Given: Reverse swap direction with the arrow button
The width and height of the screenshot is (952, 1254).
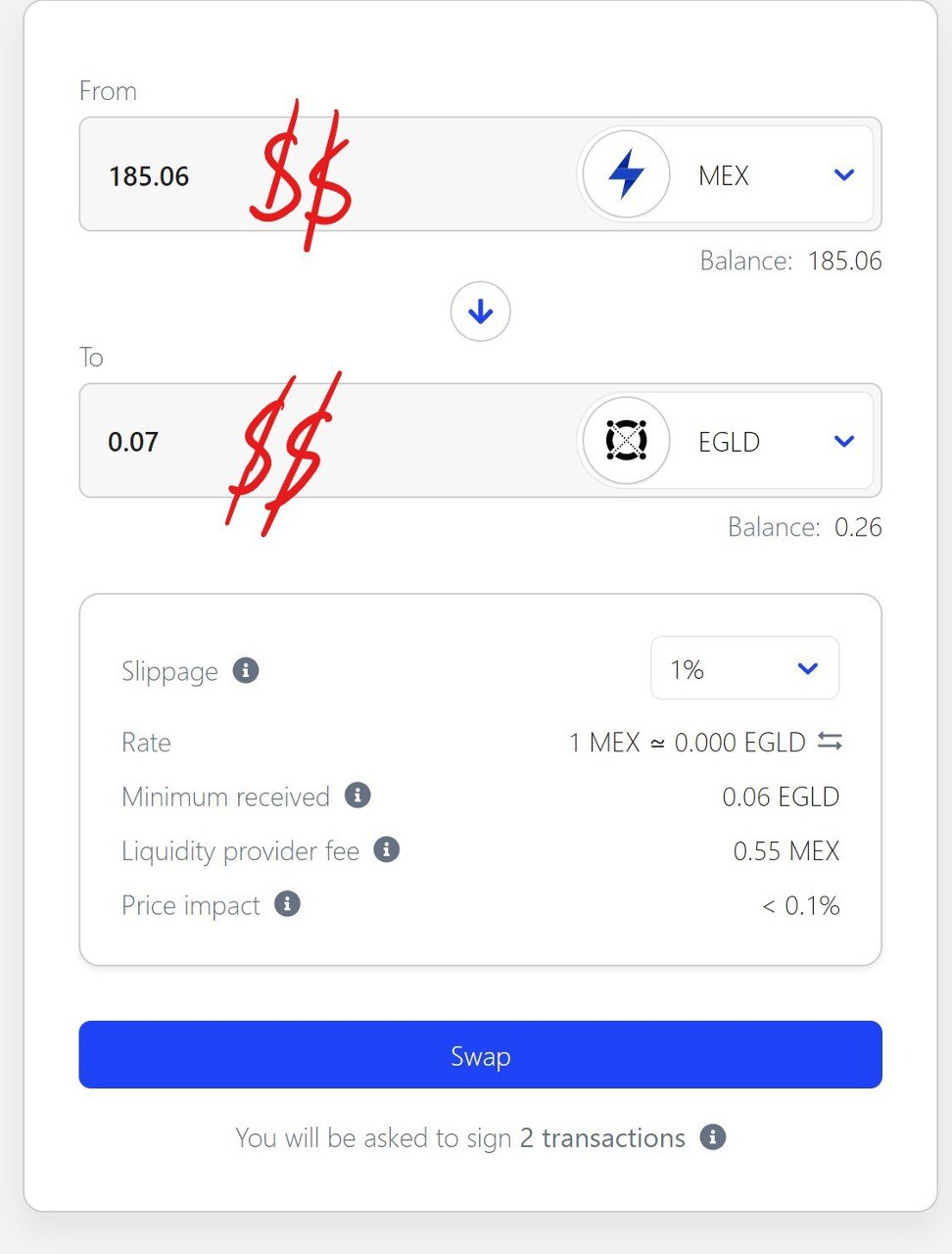Looking at the screenshot, I should tap(480, 313).
